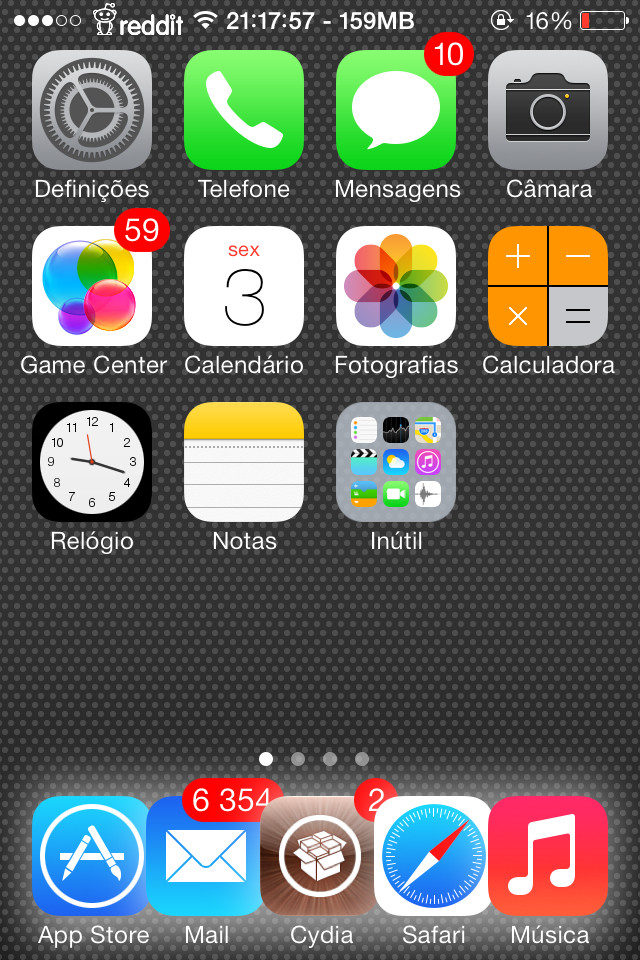Launch the Calculadora app
The image size is (640, 960).
click(x=548, y=286)
